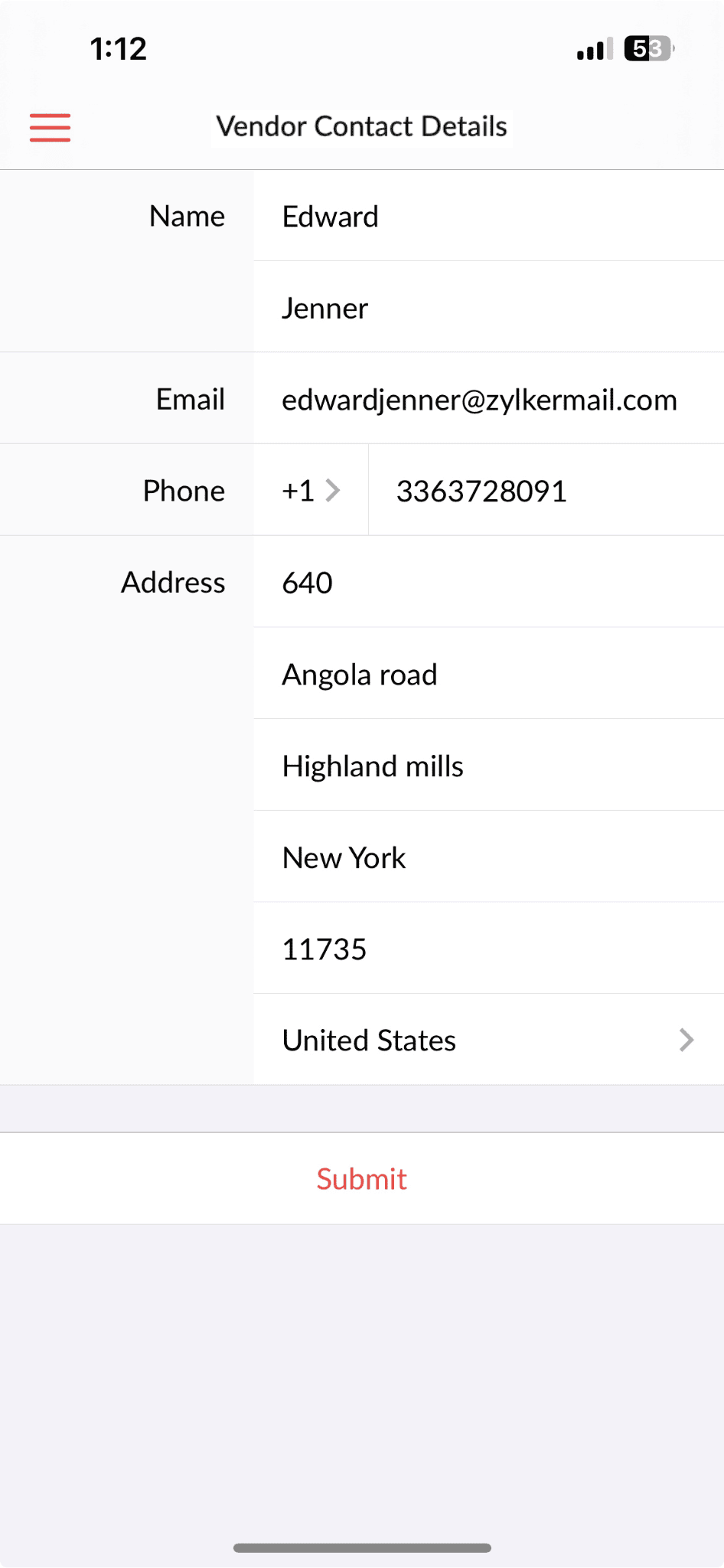Edit the postal code 11735

pyautogui.click(x=489, y=949)
